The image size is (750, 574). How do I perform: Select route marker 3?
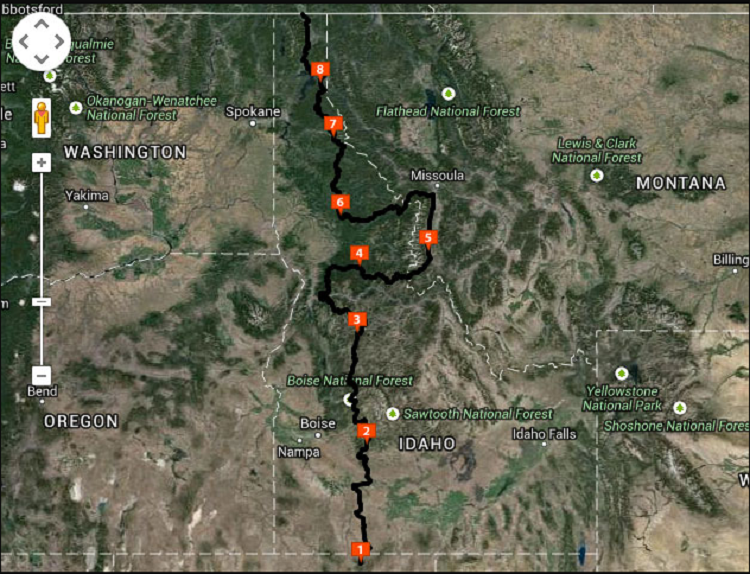[x=357, y=320]
